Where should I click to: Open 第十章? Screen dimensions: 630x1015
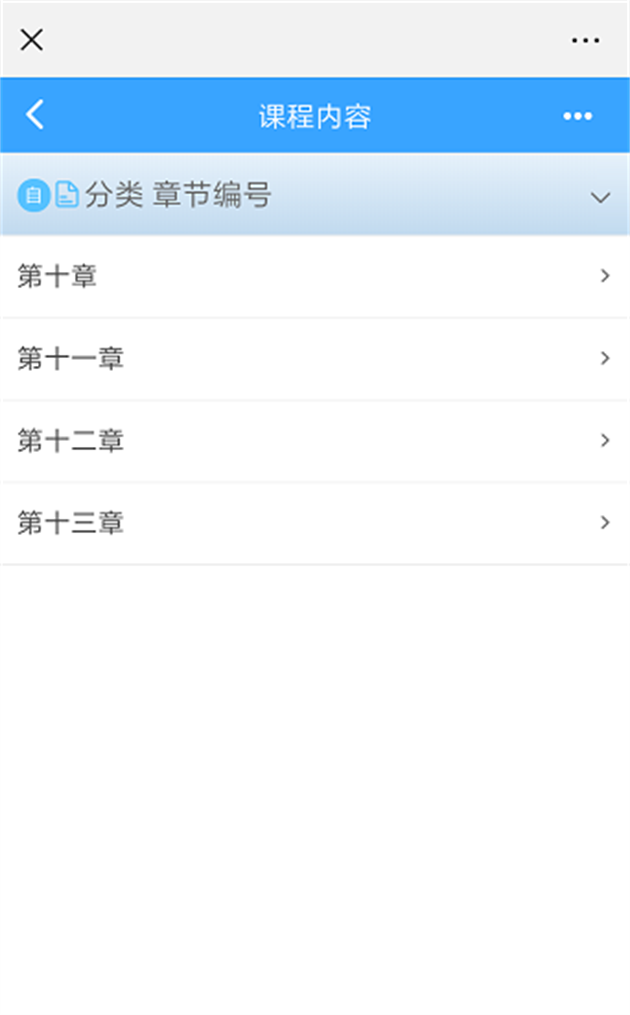point(314,277)
